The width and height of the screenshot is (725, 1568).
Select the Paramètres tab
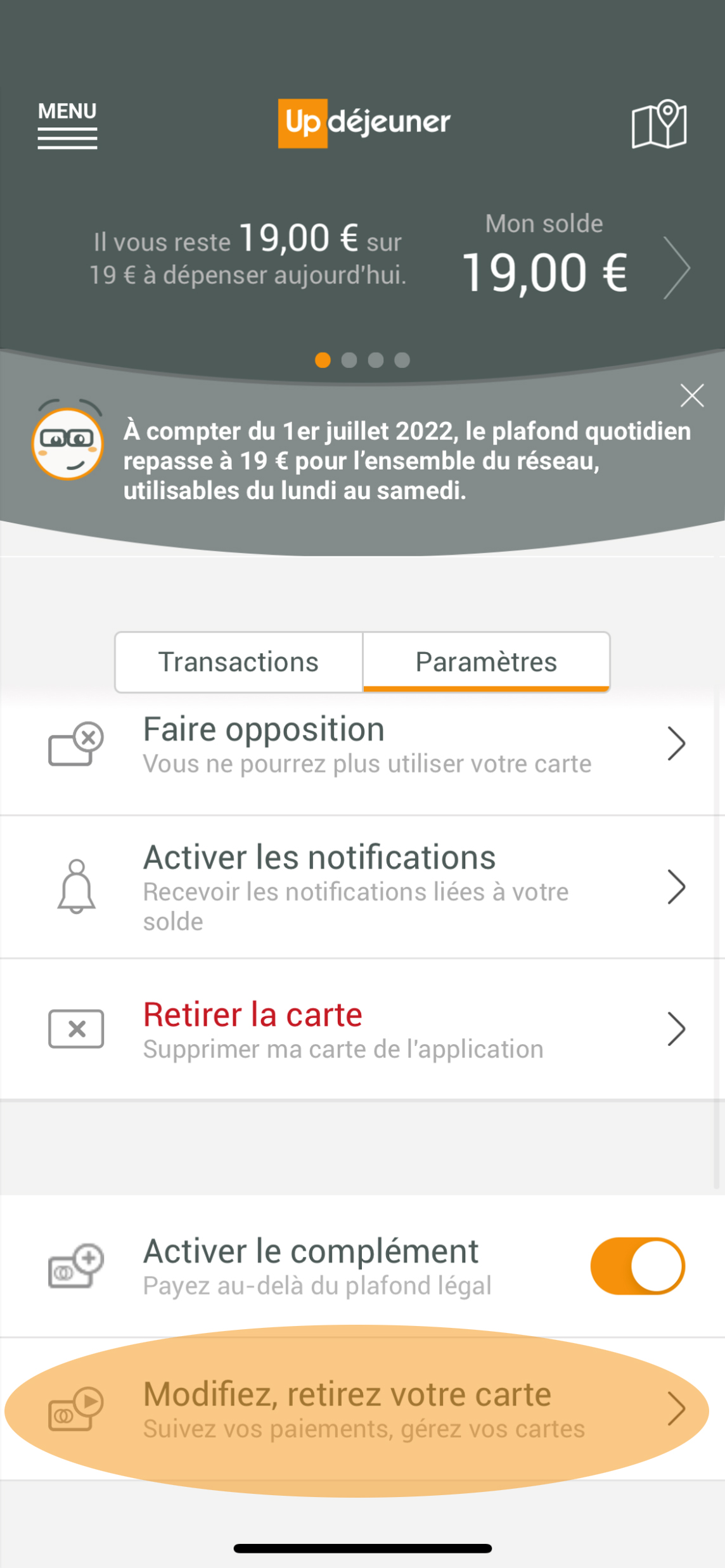click(486, 662)
